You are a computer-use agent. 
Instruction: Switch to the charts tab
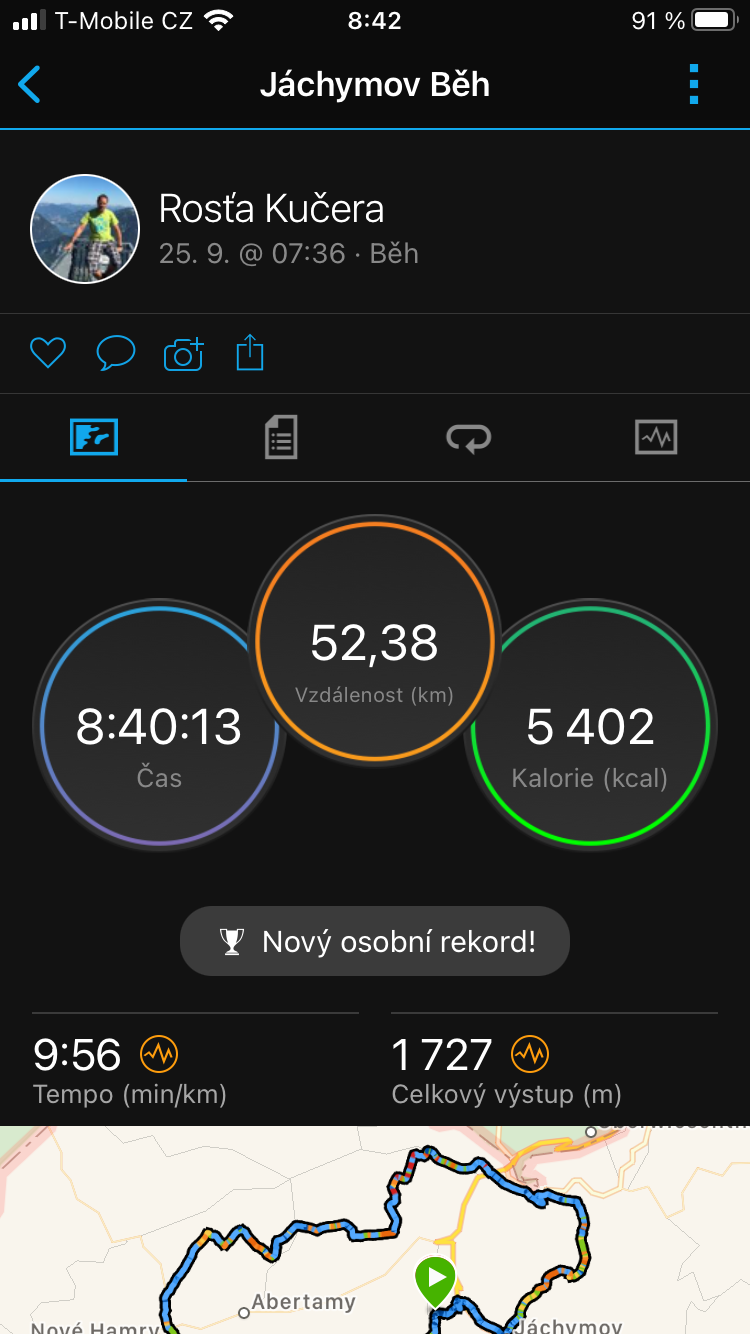point(656,437)
